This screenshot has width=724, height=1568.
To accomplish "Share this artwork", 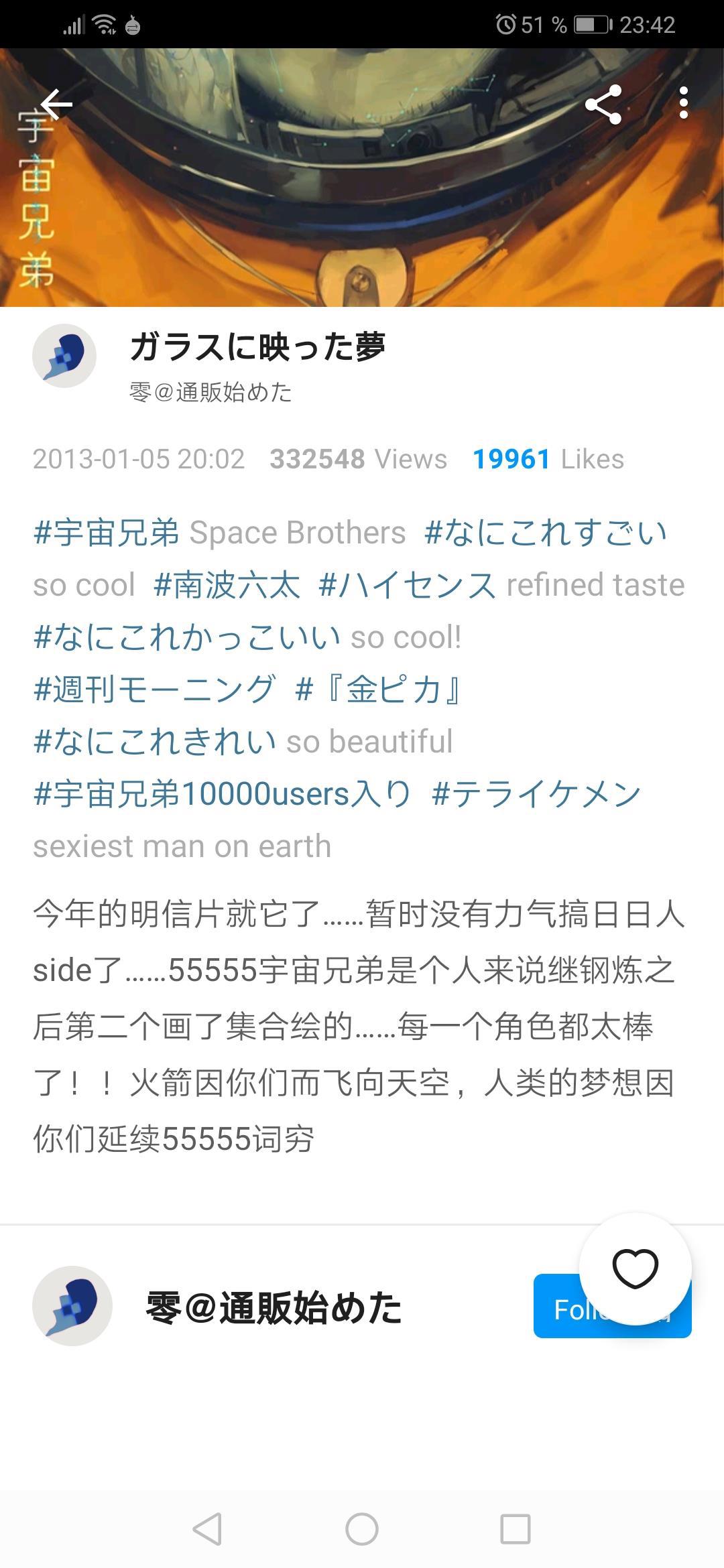I will (603, 105).
